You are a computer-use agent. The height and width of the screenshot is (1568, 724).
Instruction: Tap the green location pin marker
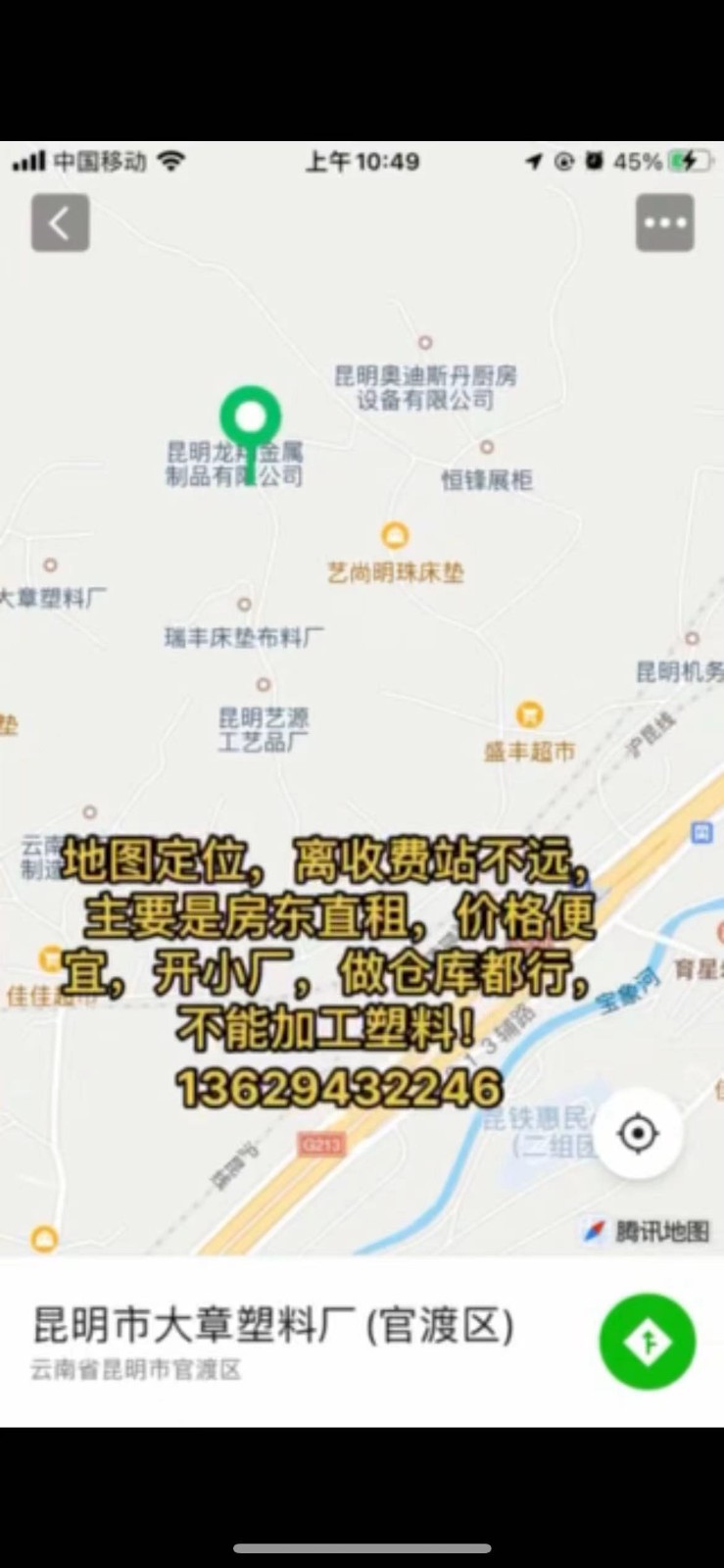(x=251, y=419)
